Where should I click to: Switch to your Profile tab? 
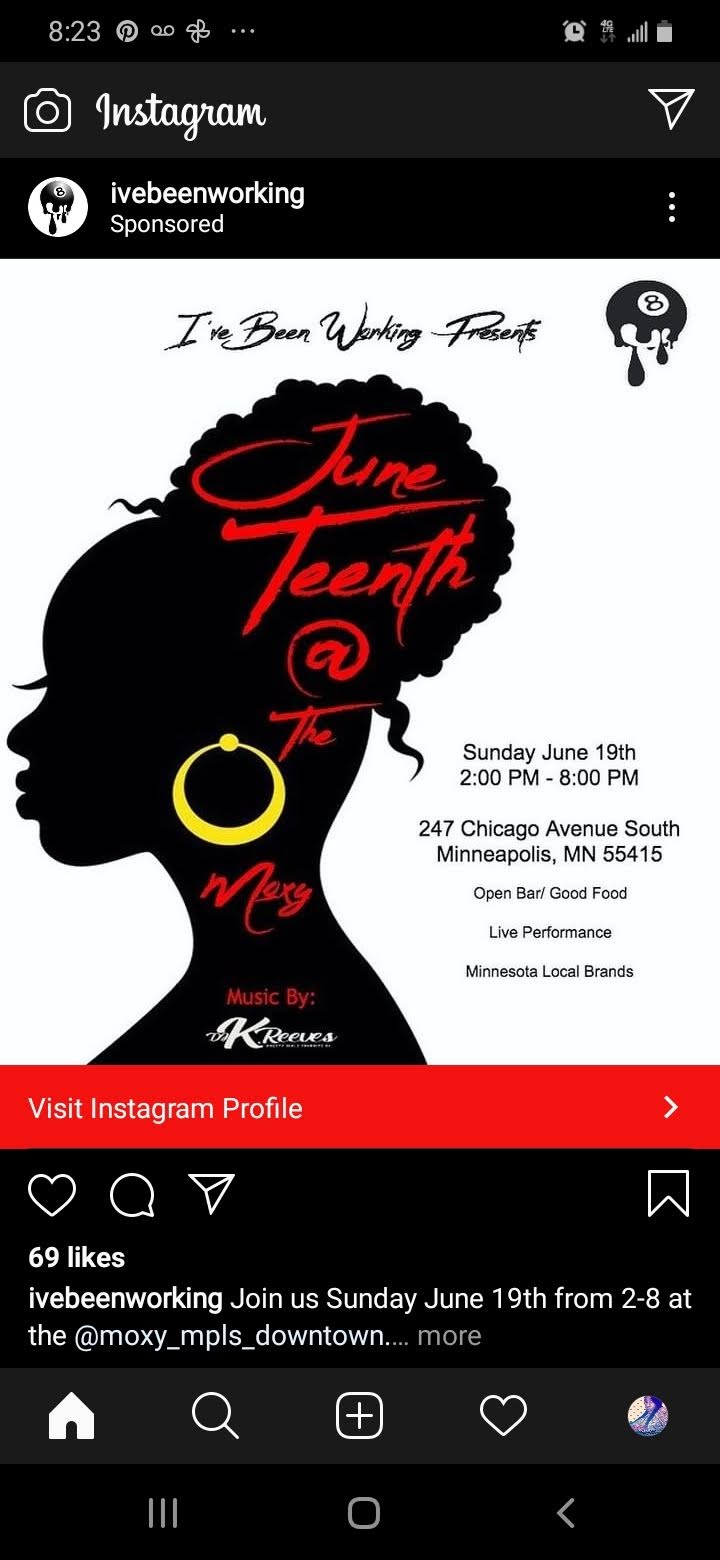(x=647, y=1416)
